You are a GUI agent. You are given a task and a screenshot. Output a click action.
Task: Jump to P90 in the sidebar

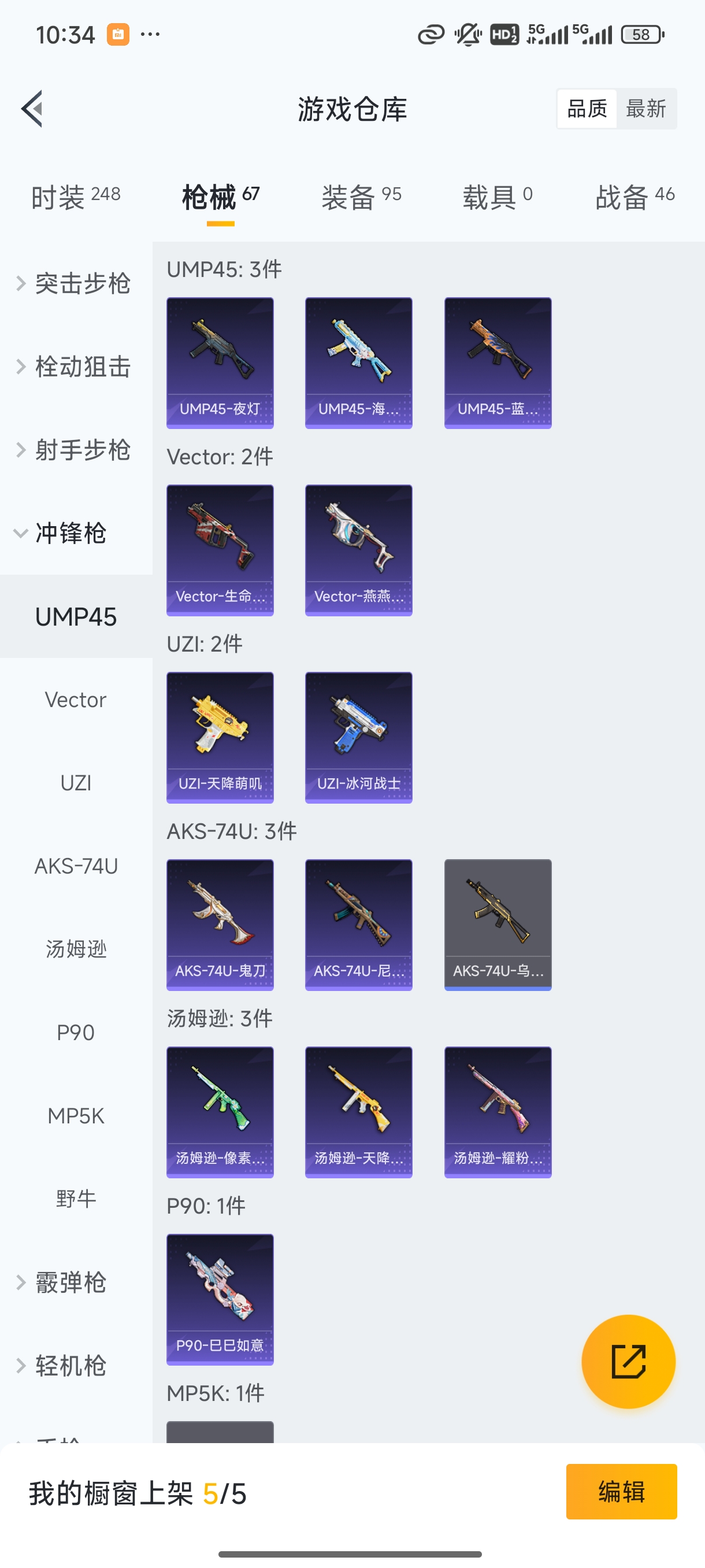[x=76, y=1033]
